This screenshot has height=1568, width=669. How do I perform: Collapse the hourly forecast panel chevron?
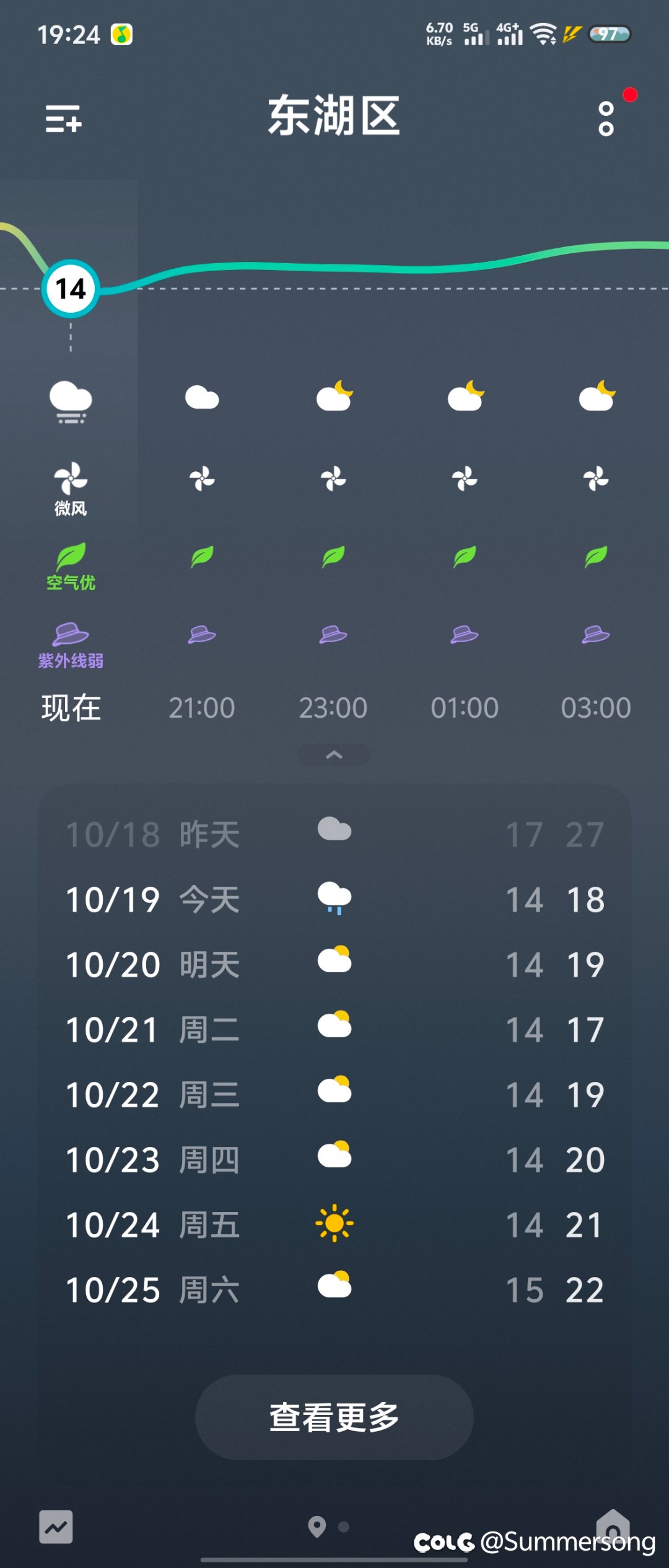point(334,755)
